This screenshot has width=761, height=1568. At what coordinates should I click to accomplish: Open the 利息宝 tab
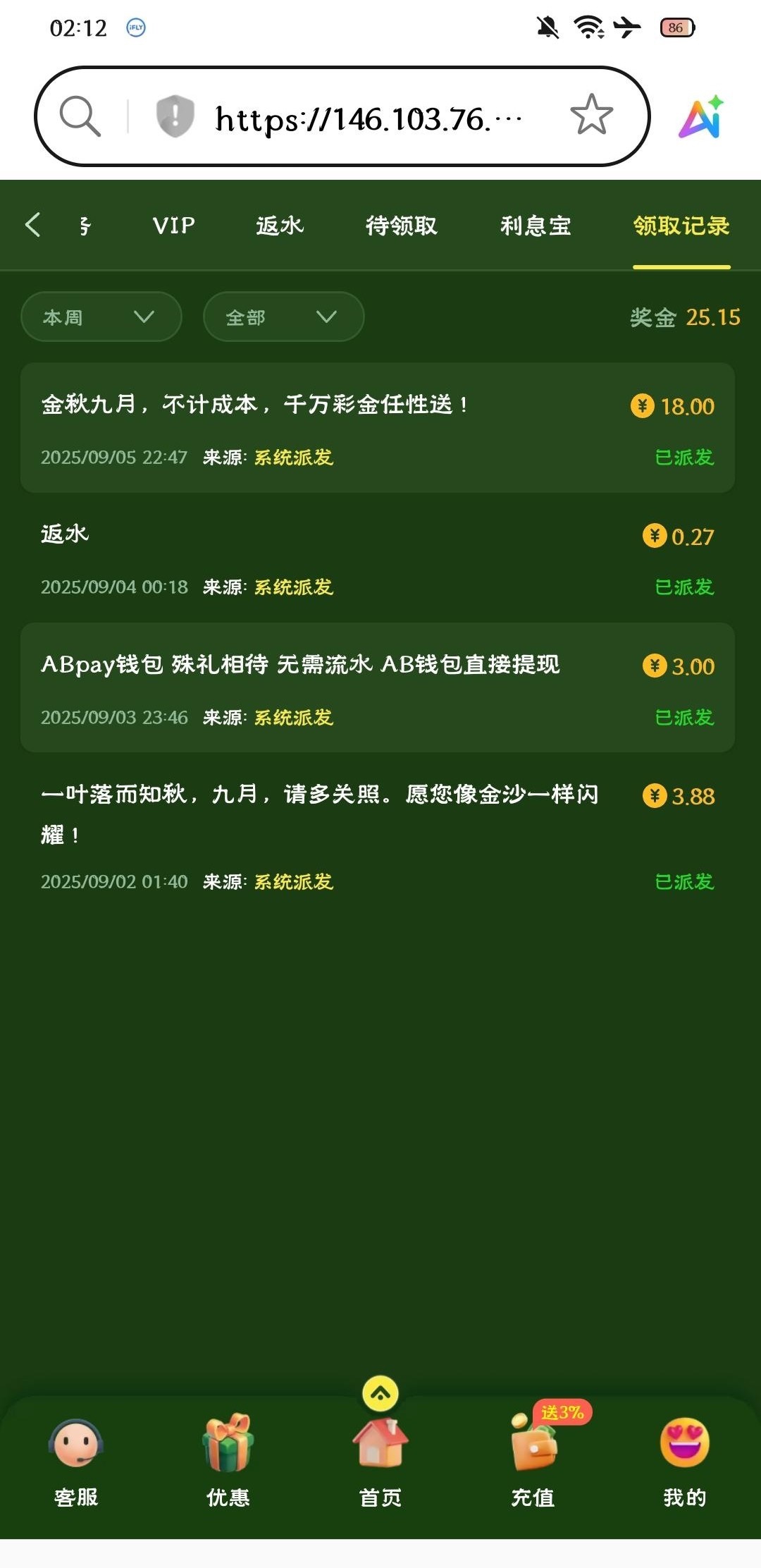(536, 226)
